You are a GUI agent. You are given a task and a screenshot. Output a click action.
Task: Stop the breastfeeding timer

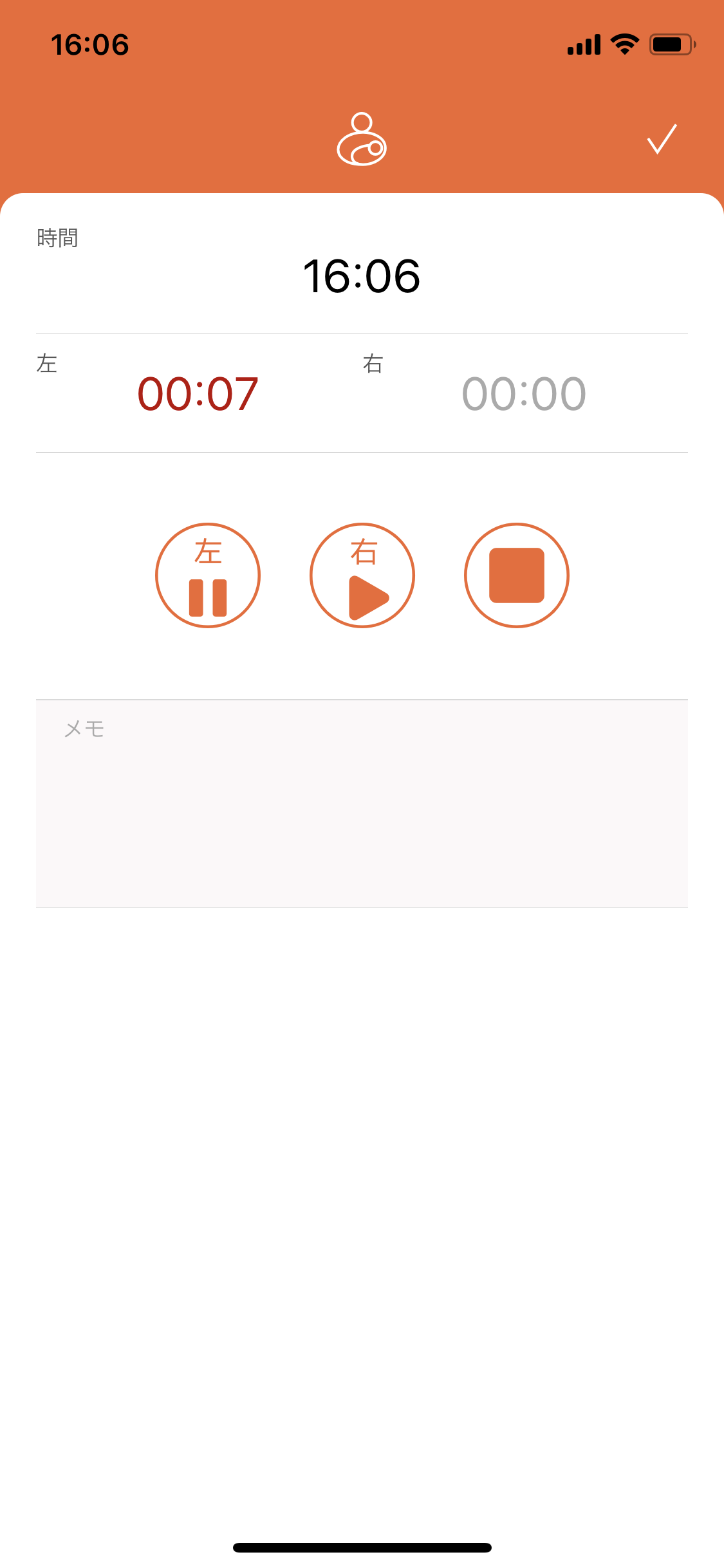pyautogui.click(x=517, y=575)
